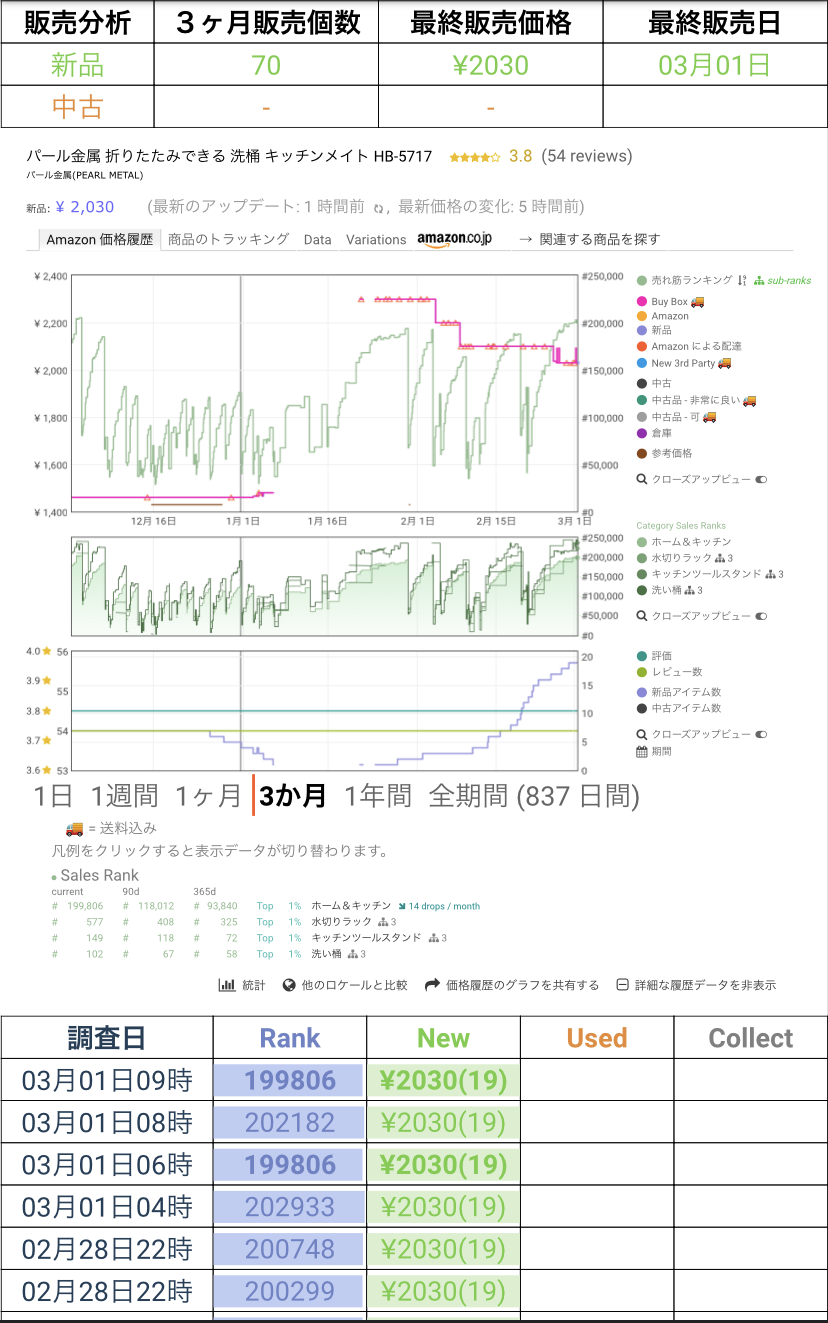Toggle the 参考価格 legend item
Screen dimensions: 828x1323
(671, 453)
